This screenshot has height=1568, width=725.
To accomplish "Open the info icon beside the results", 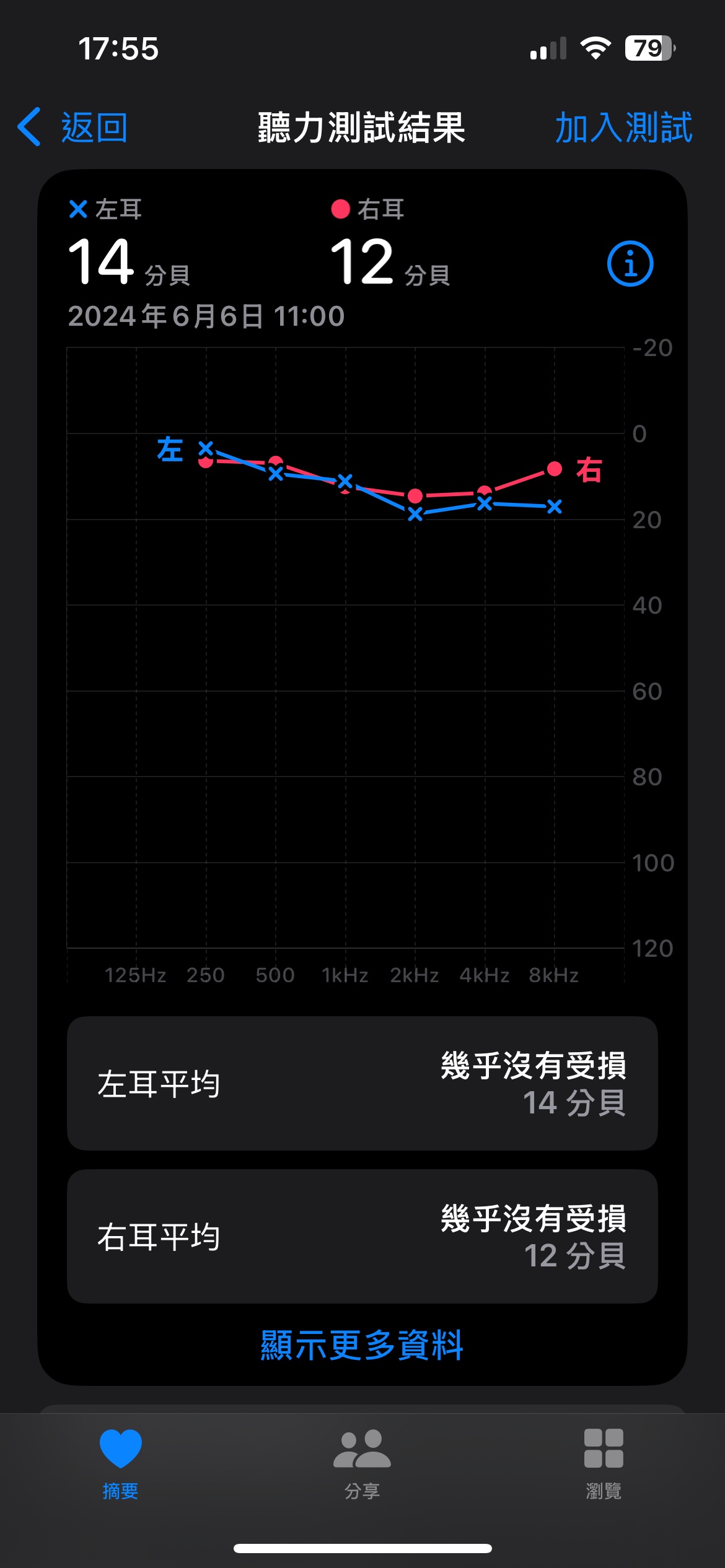I will [630, 264].
